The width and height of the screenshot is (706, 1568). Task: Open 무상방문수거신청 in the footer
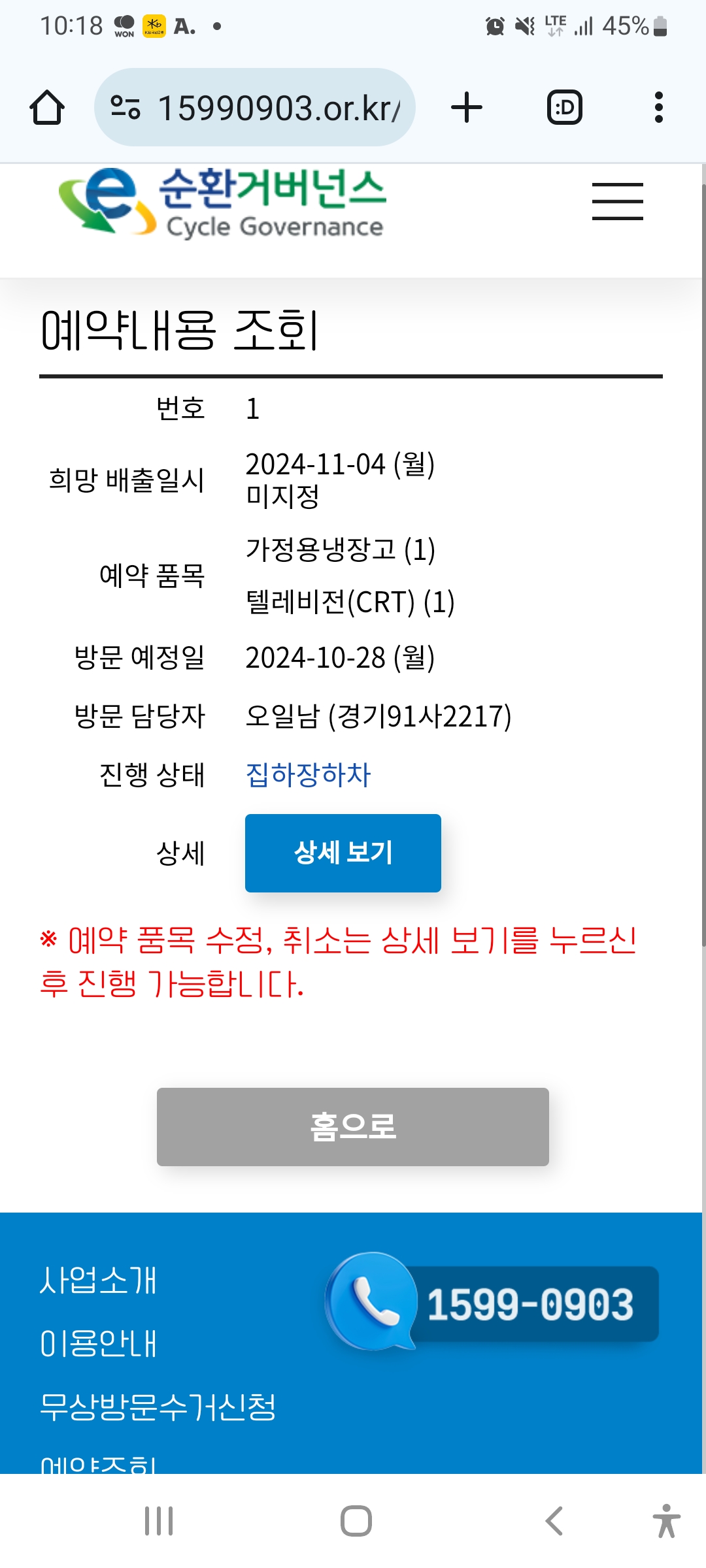click(158, 1407)
